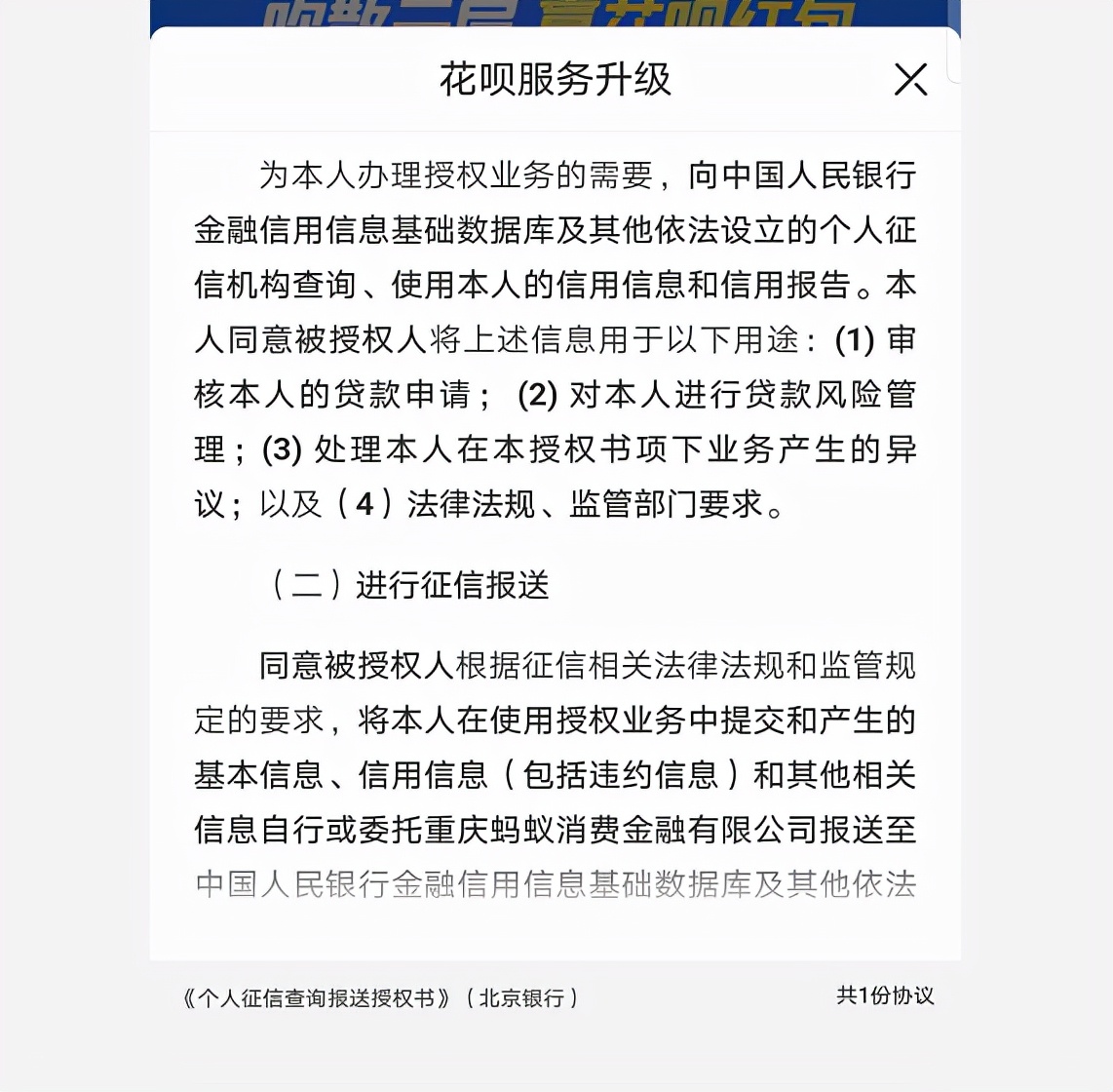Close the 花呗服务升级 dialog
Viewport: 1113px width, 1092px height.
(910, 80)
